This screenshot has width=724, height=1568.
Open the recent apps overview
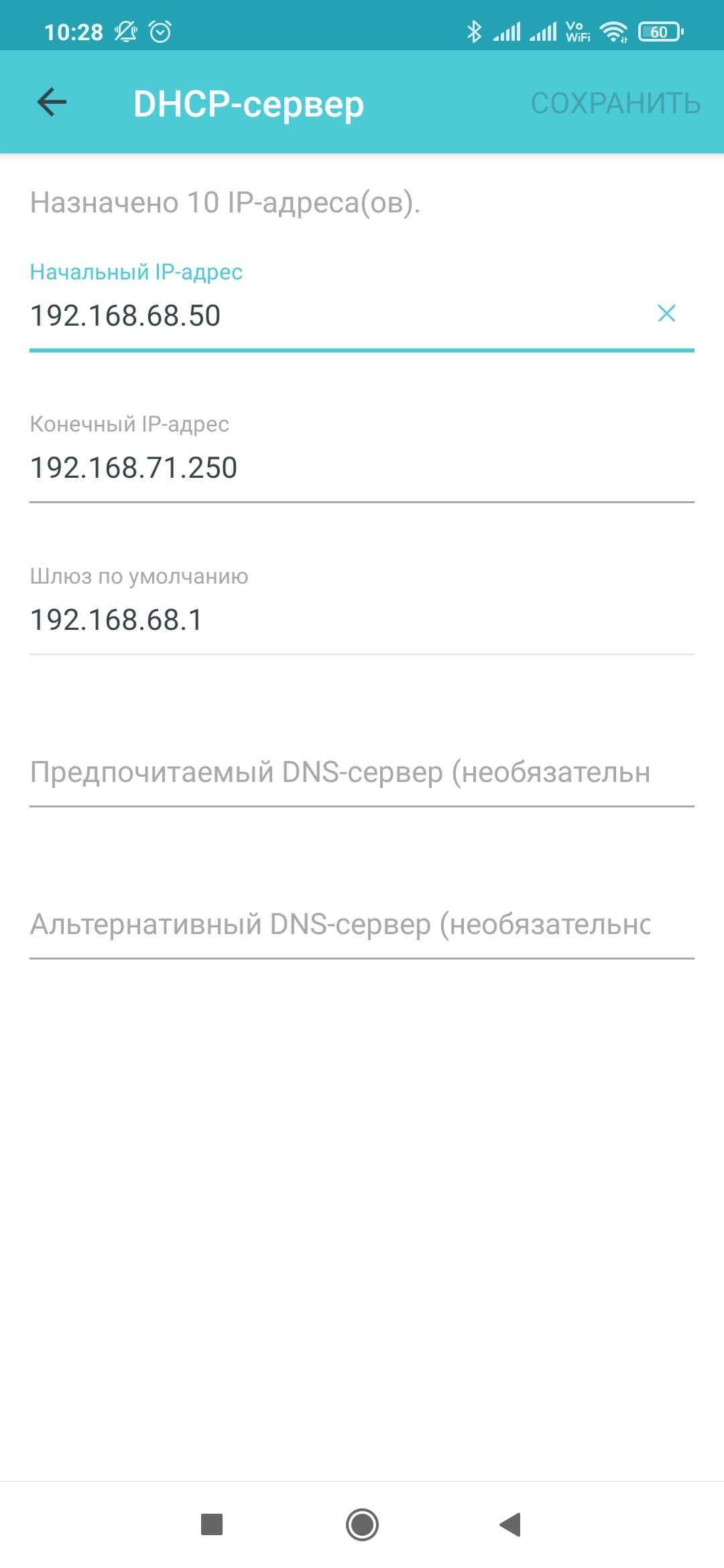[212, 1524]
